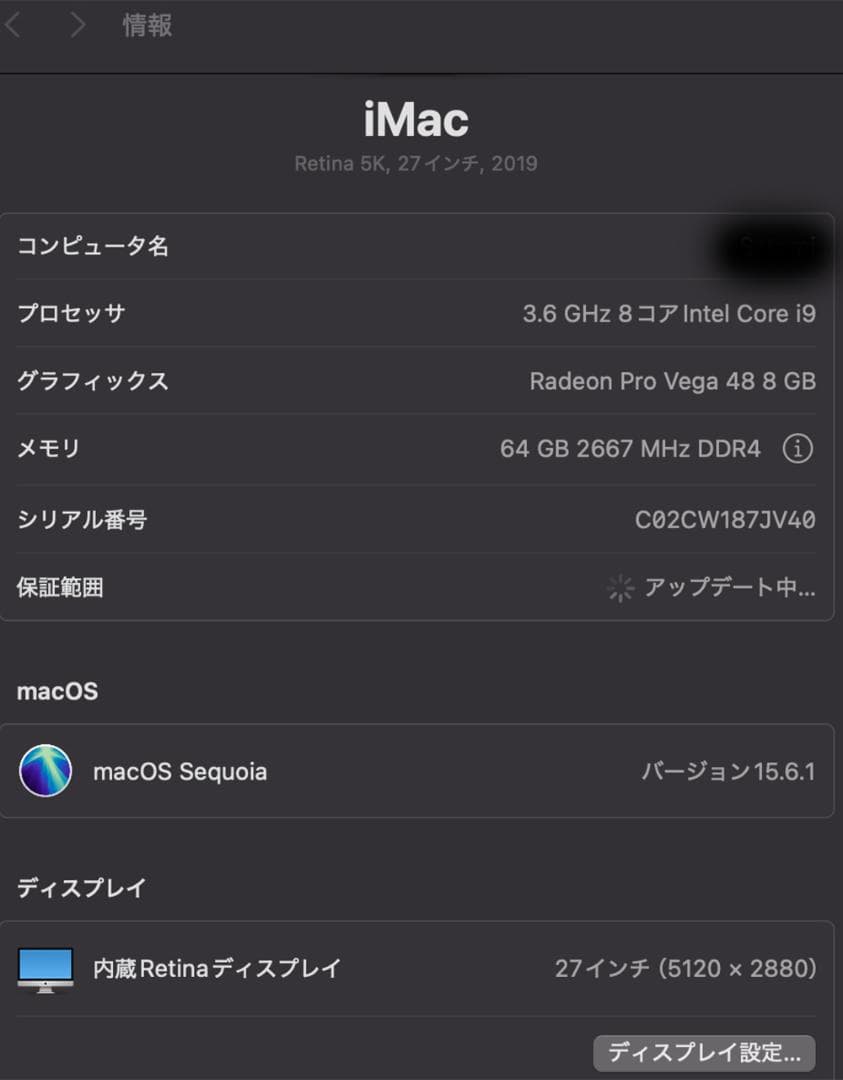Click the forward navigation arrow

coord(75,24)
